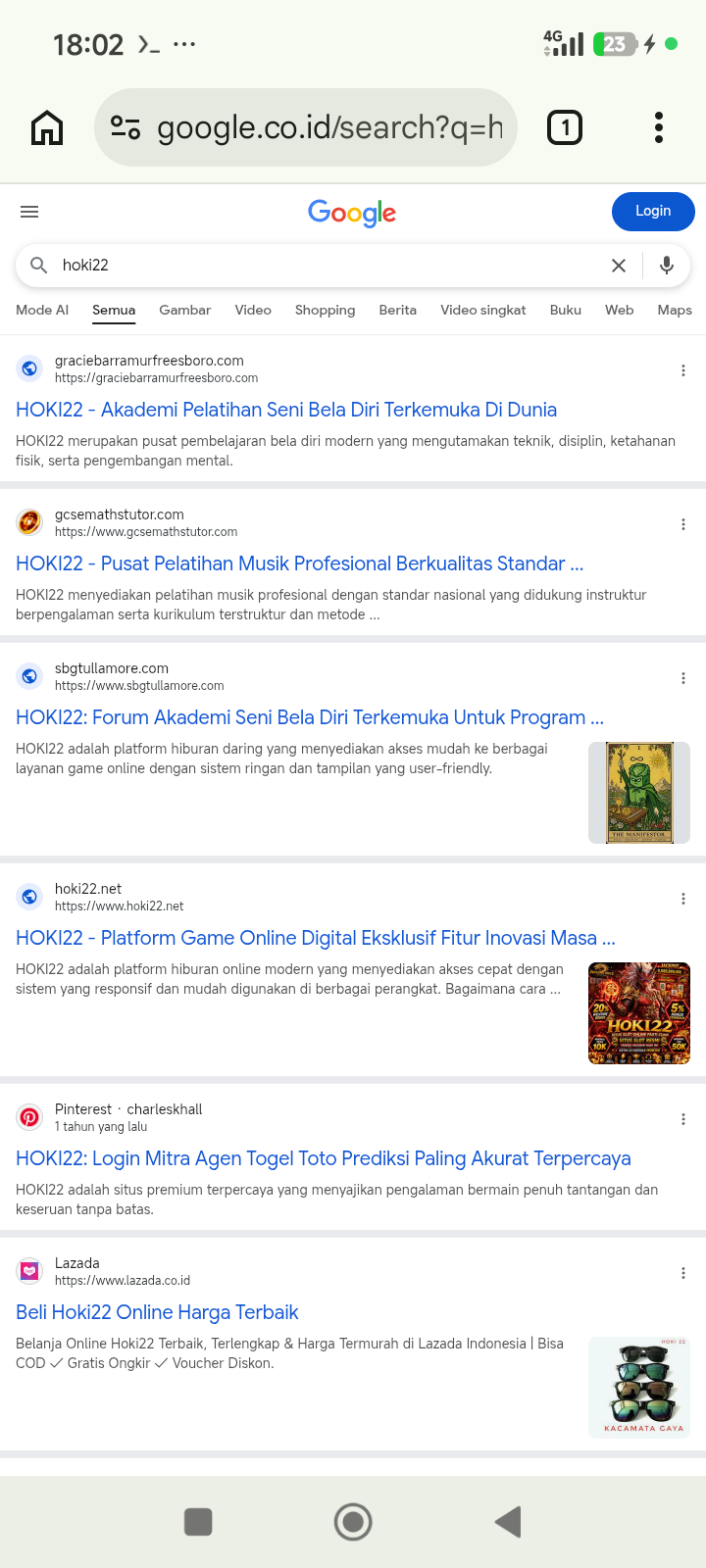Open Mode AI search
Screen dimensions: 706x1568
[42, 310]
